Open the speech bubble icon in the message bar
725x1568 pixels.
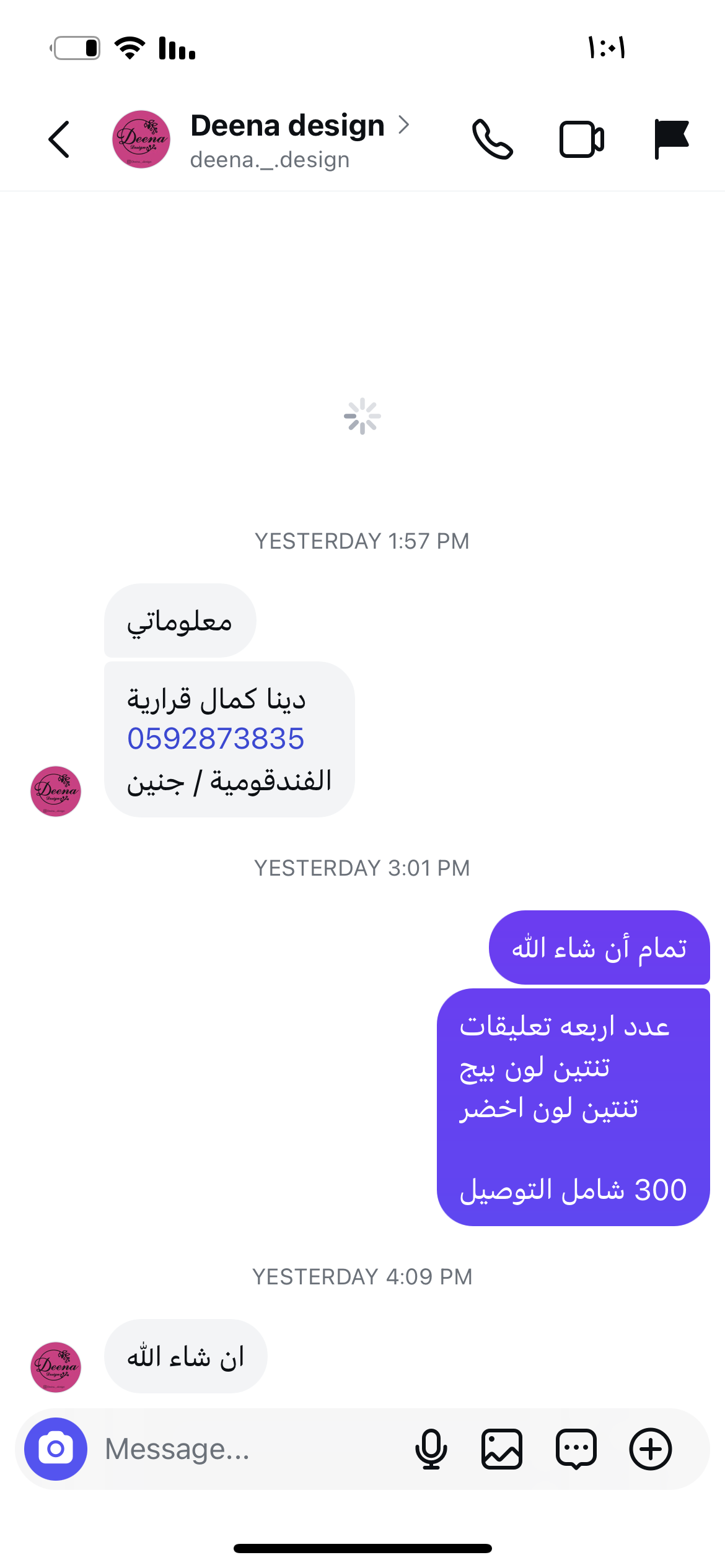click(576, 1448)
